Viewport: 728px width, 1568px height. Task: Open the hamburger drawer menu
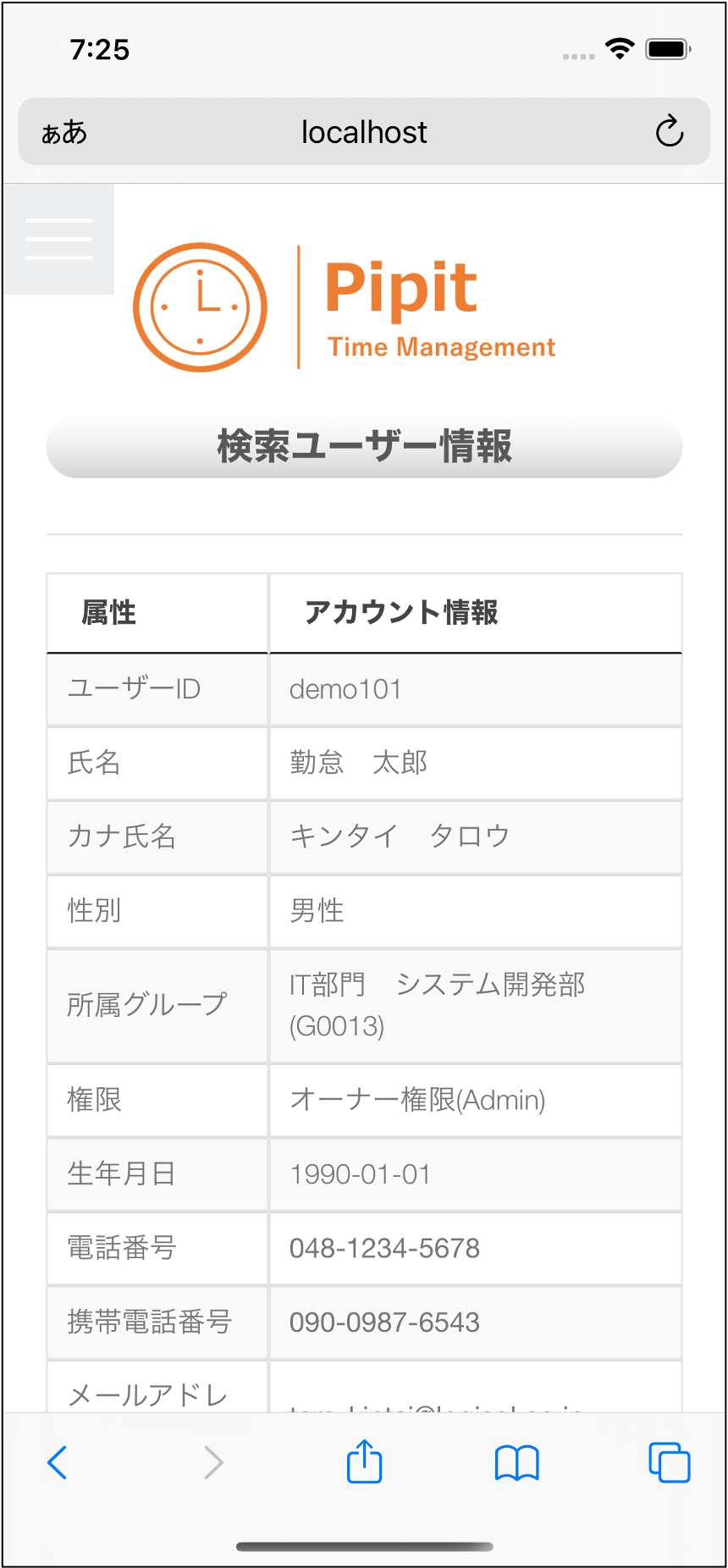click(x=58, y=239)
